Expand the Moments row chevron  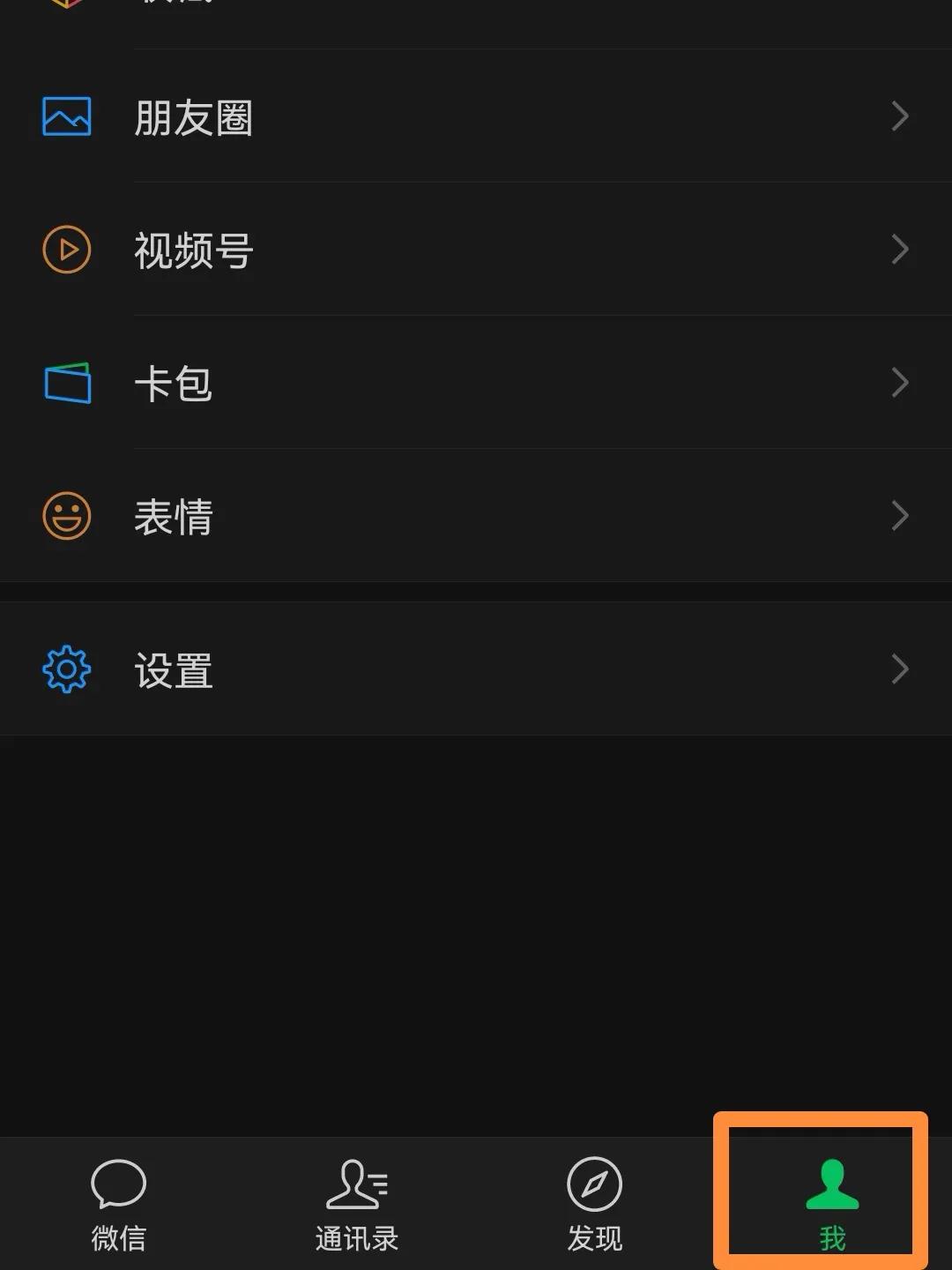pos(900,116)
